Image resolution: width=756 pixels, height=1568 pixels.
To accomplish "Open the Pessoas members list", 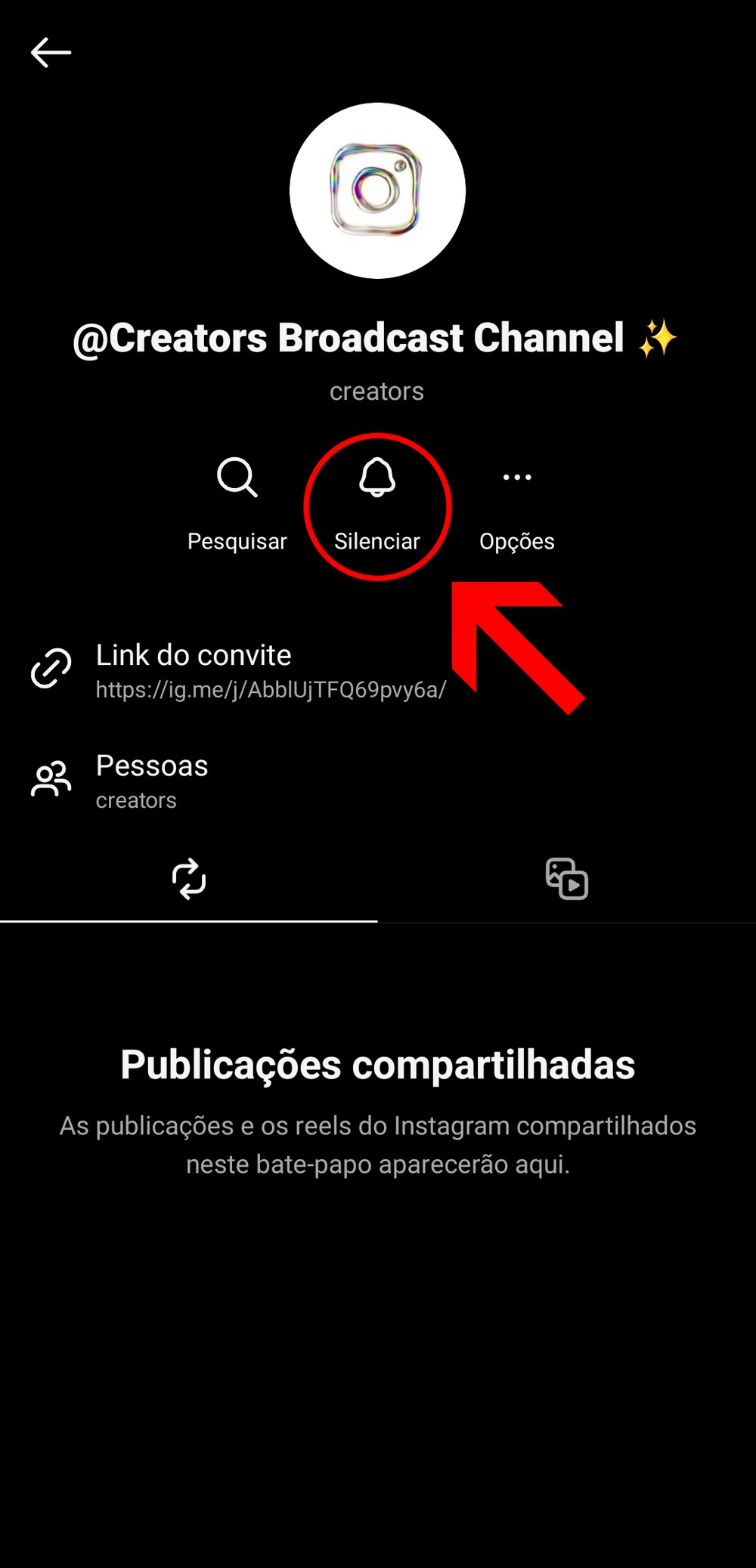I will coord(151,781).
